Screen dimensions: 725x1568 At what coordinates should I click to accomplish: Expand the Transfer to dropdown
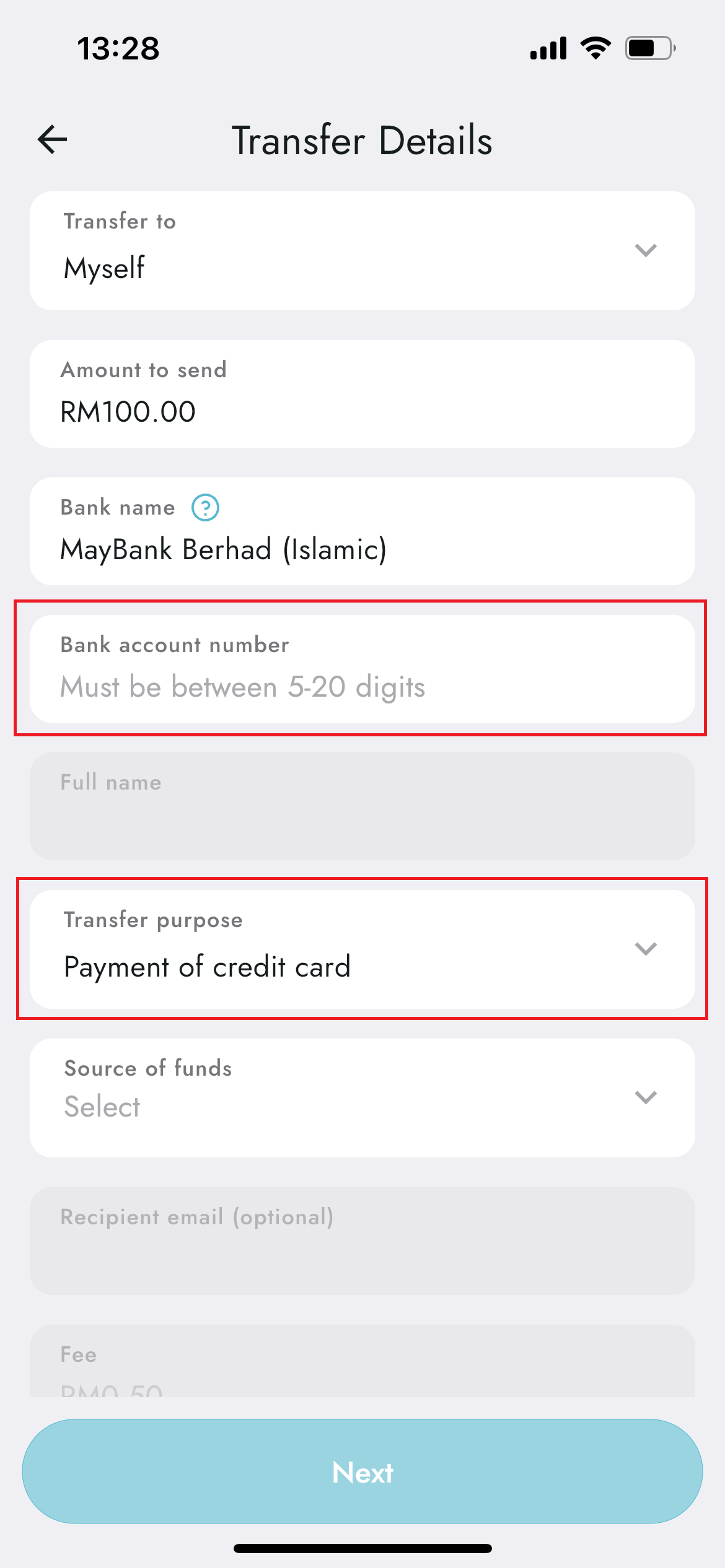(x=645, y=250)
